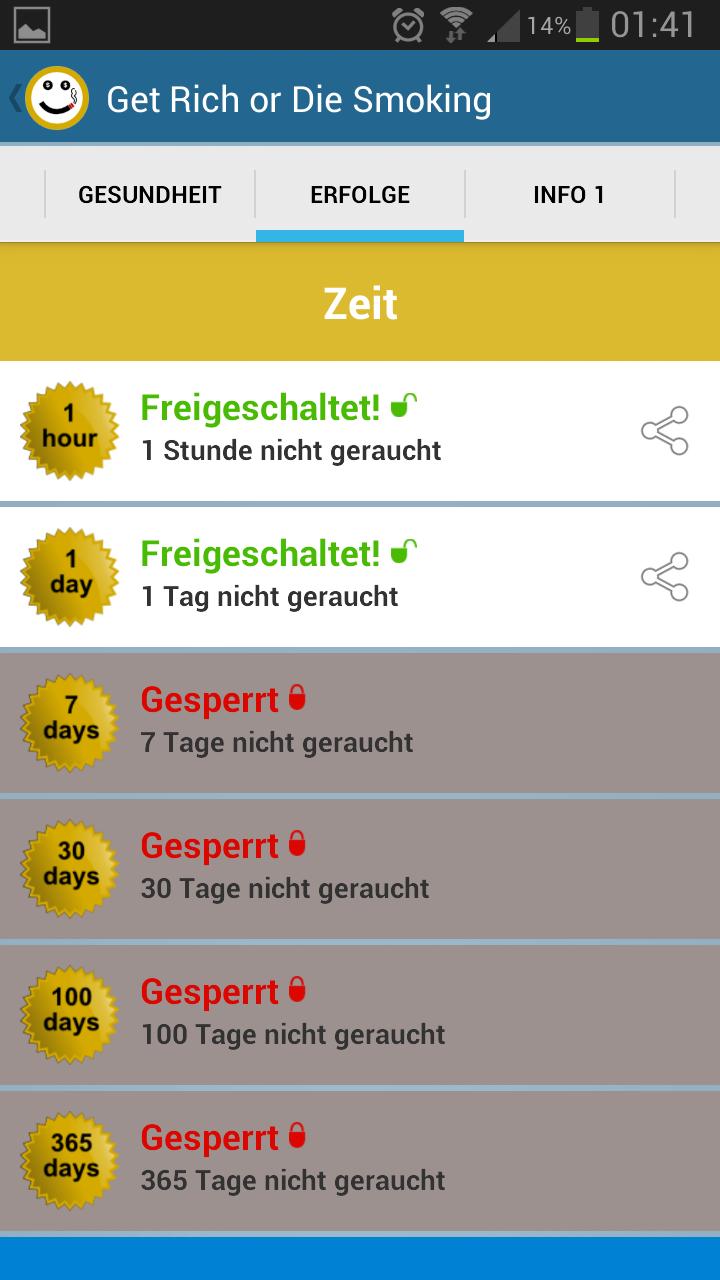
Task: Open the Info 1 tab
Action: [569, 194]
